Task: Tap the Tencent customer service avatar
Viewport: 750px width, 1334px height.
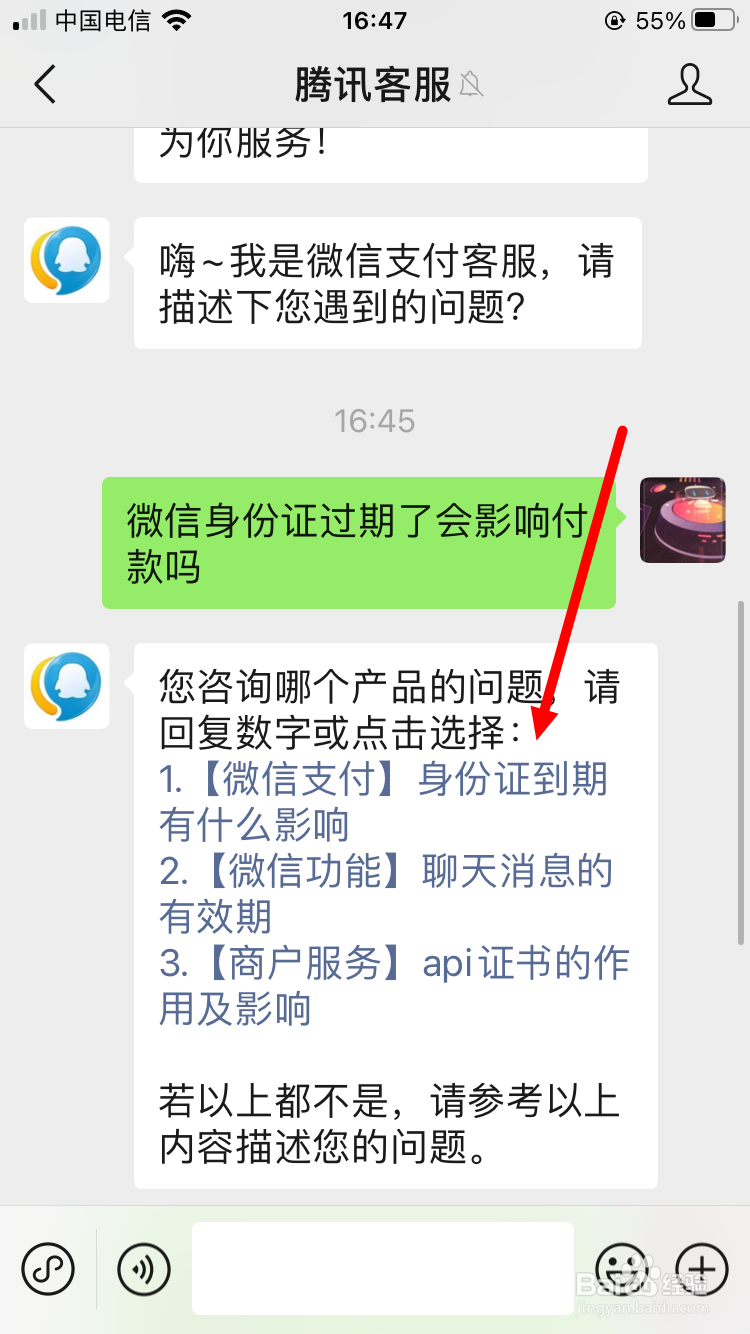Action: 66,687
